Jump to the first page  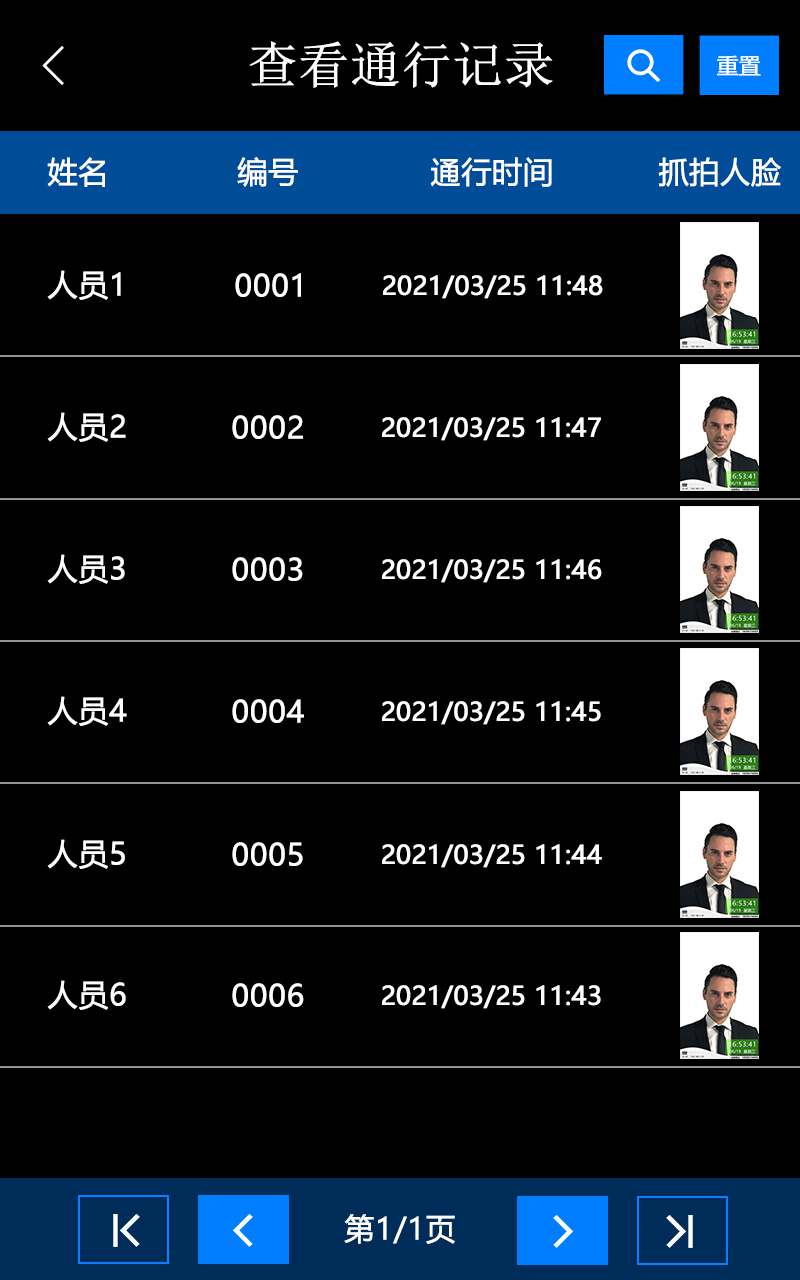[x=124, y=1229]
